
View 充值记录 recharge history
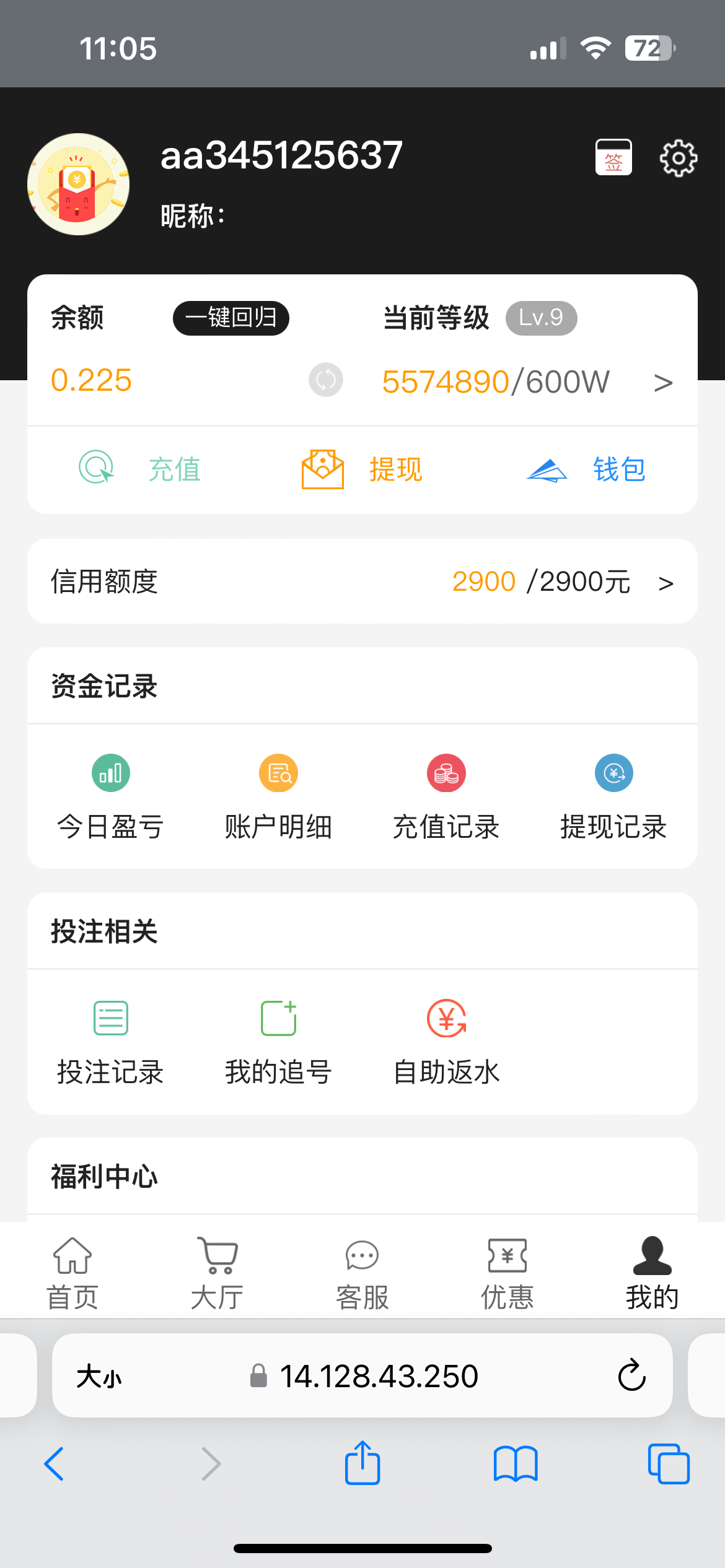446,798
